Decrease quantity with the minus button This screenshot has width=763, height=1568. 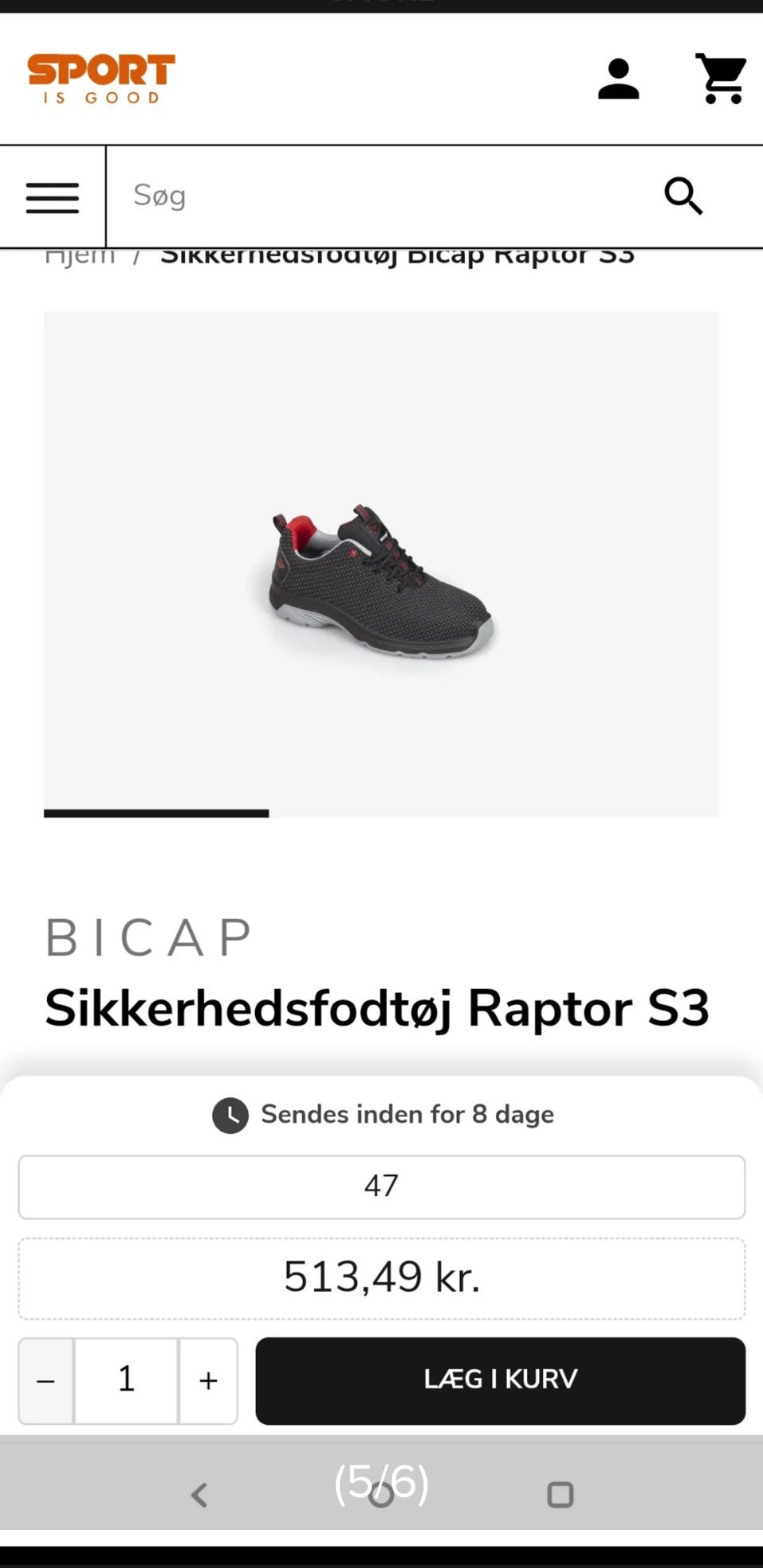point(46,1381)
